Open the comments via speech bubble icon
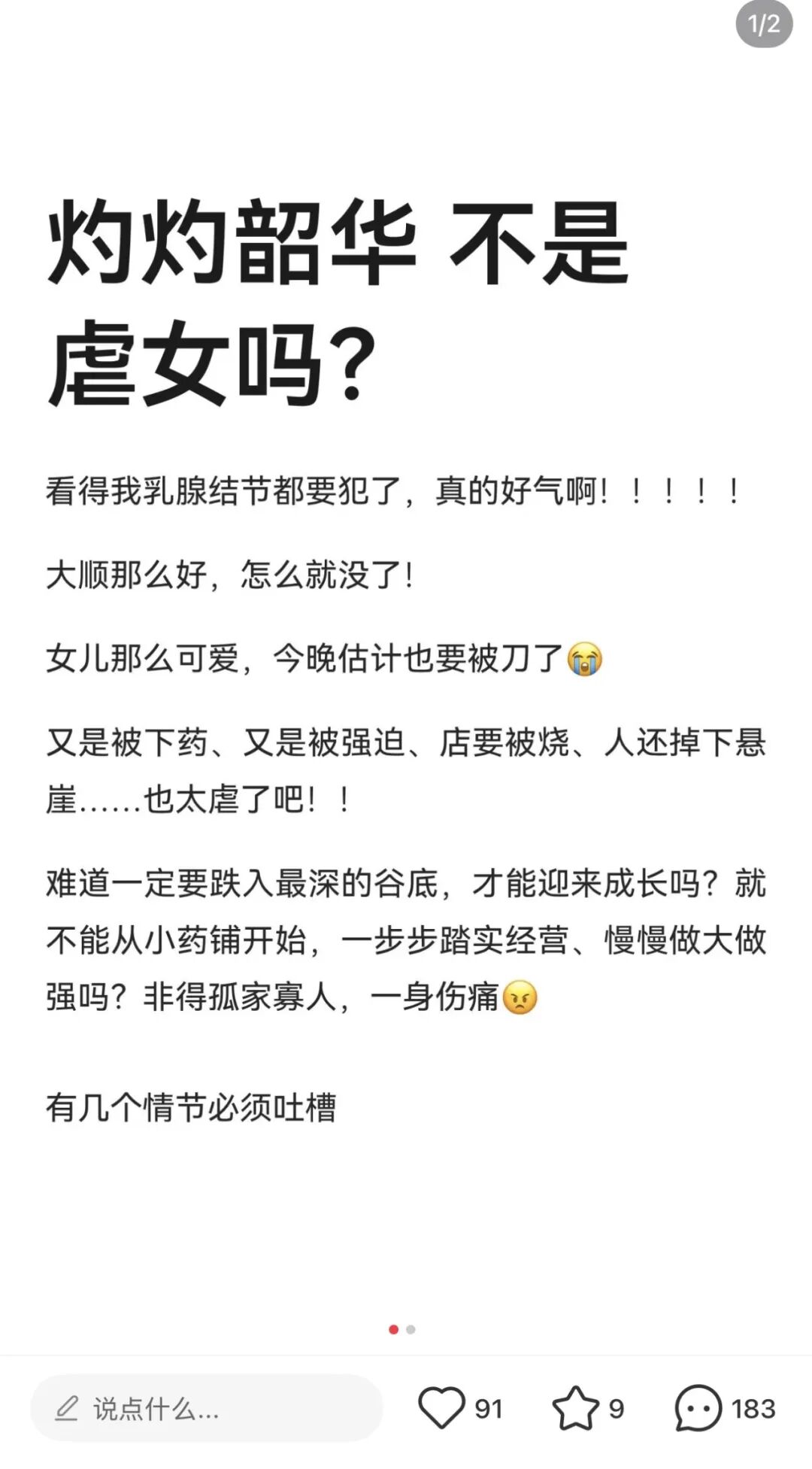The height and width of the screenshot is (1469, 812). 698,1408
